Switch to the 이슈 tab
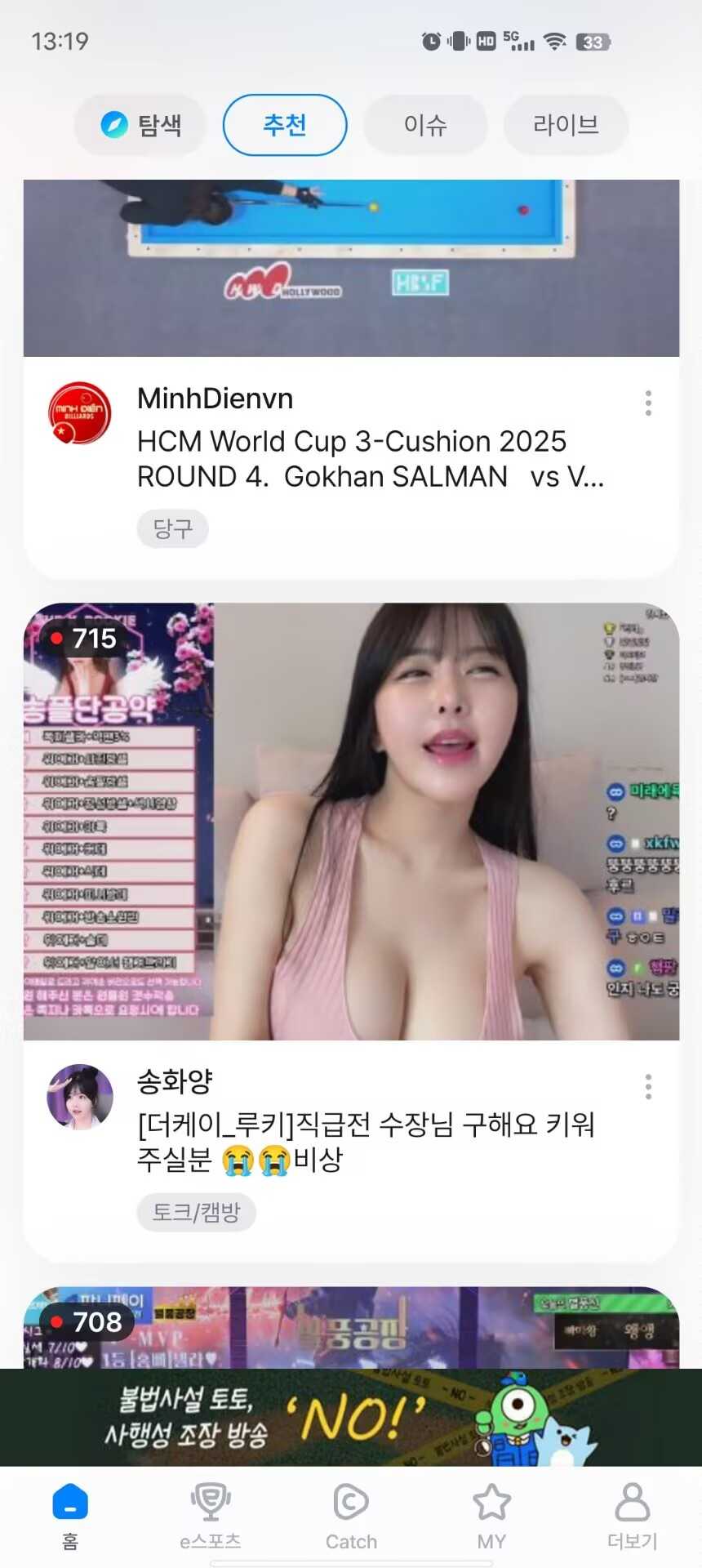The image size is (702, 1568). (x=425, y=125)
